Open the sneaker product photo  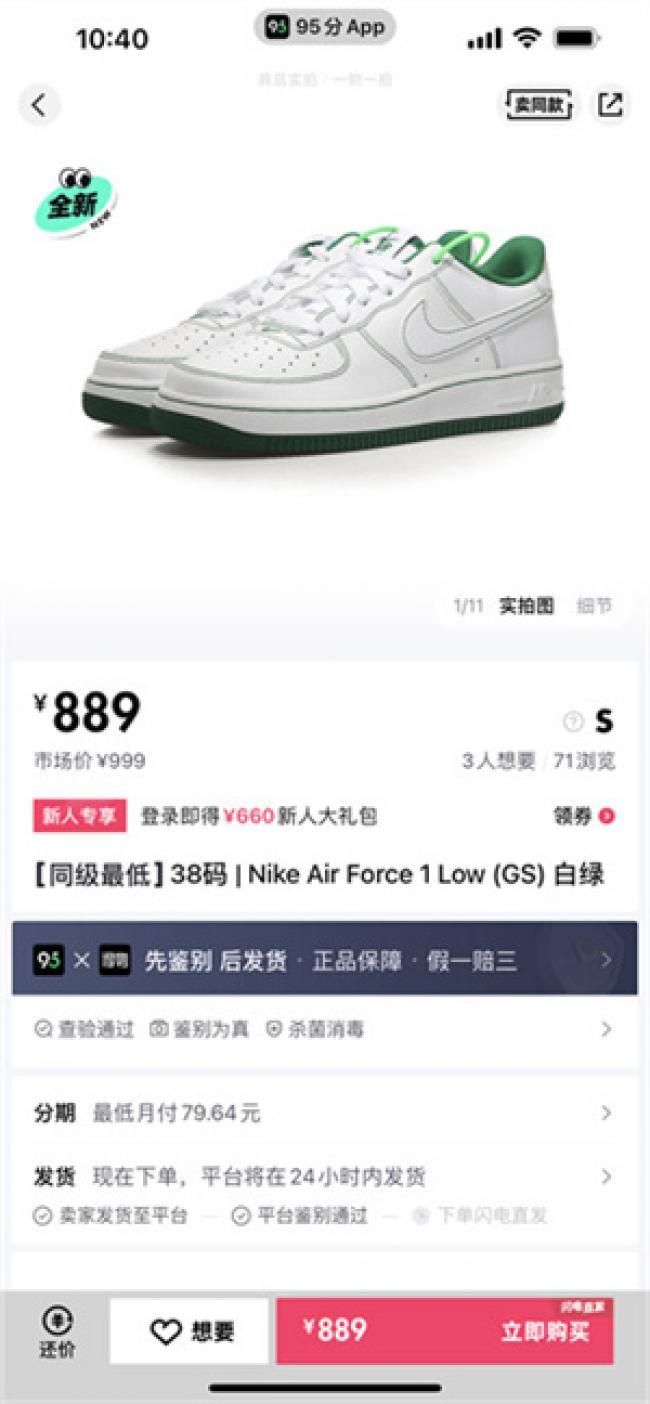point(325,340)
